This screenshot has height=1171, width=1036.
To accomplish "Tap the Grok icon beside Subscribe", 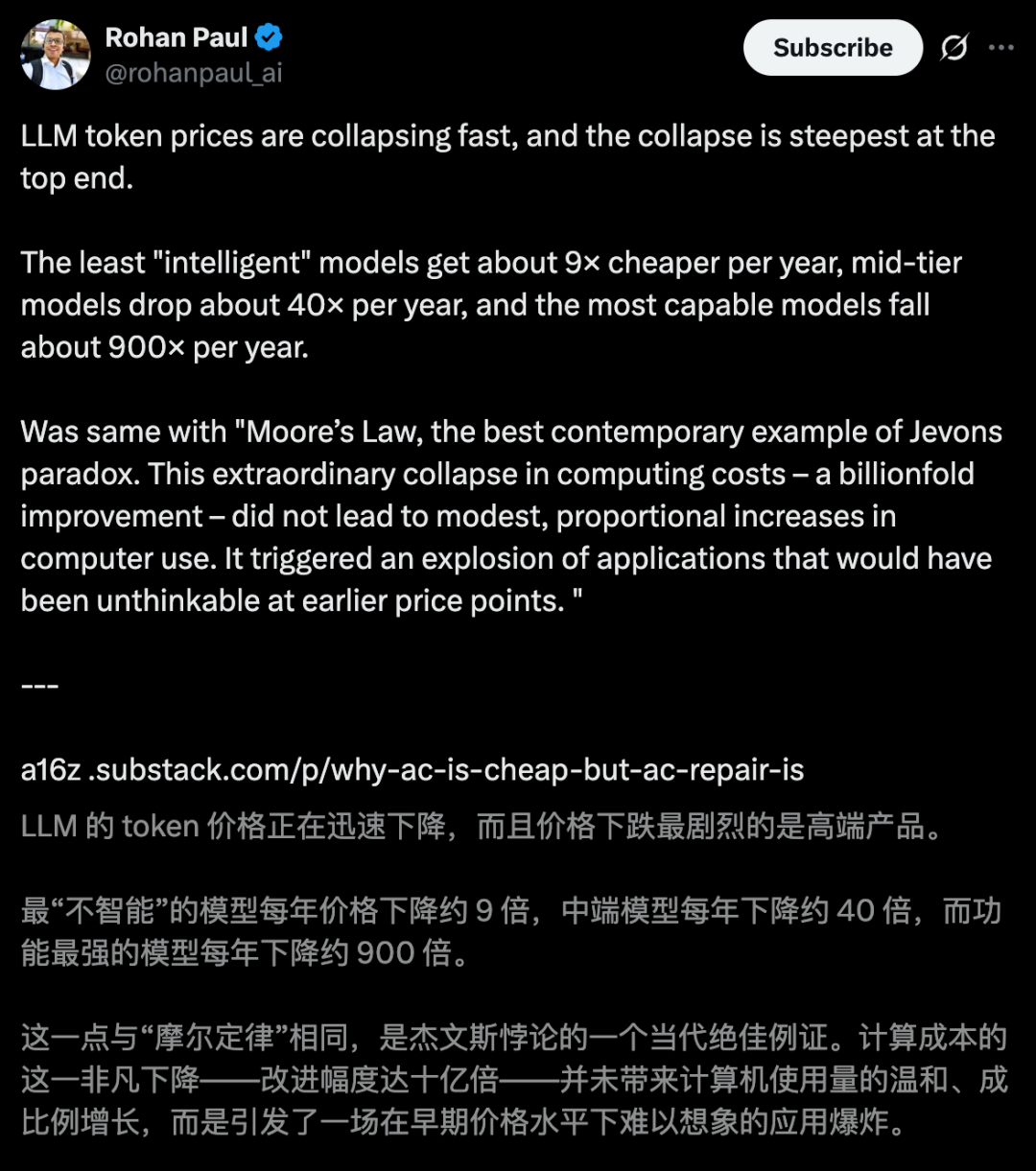I will tap(954, 48).
